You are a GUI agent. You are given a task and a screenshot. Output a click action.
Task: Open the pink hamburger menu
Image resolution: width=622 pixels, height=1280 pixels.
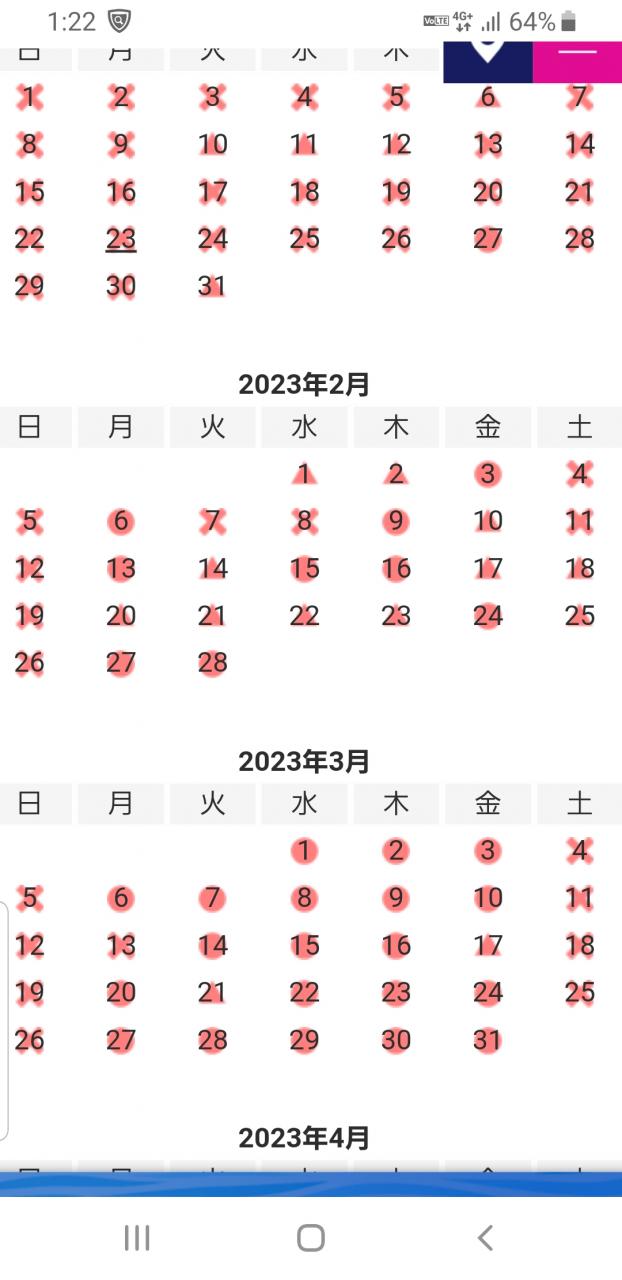[x=577, y=57]
